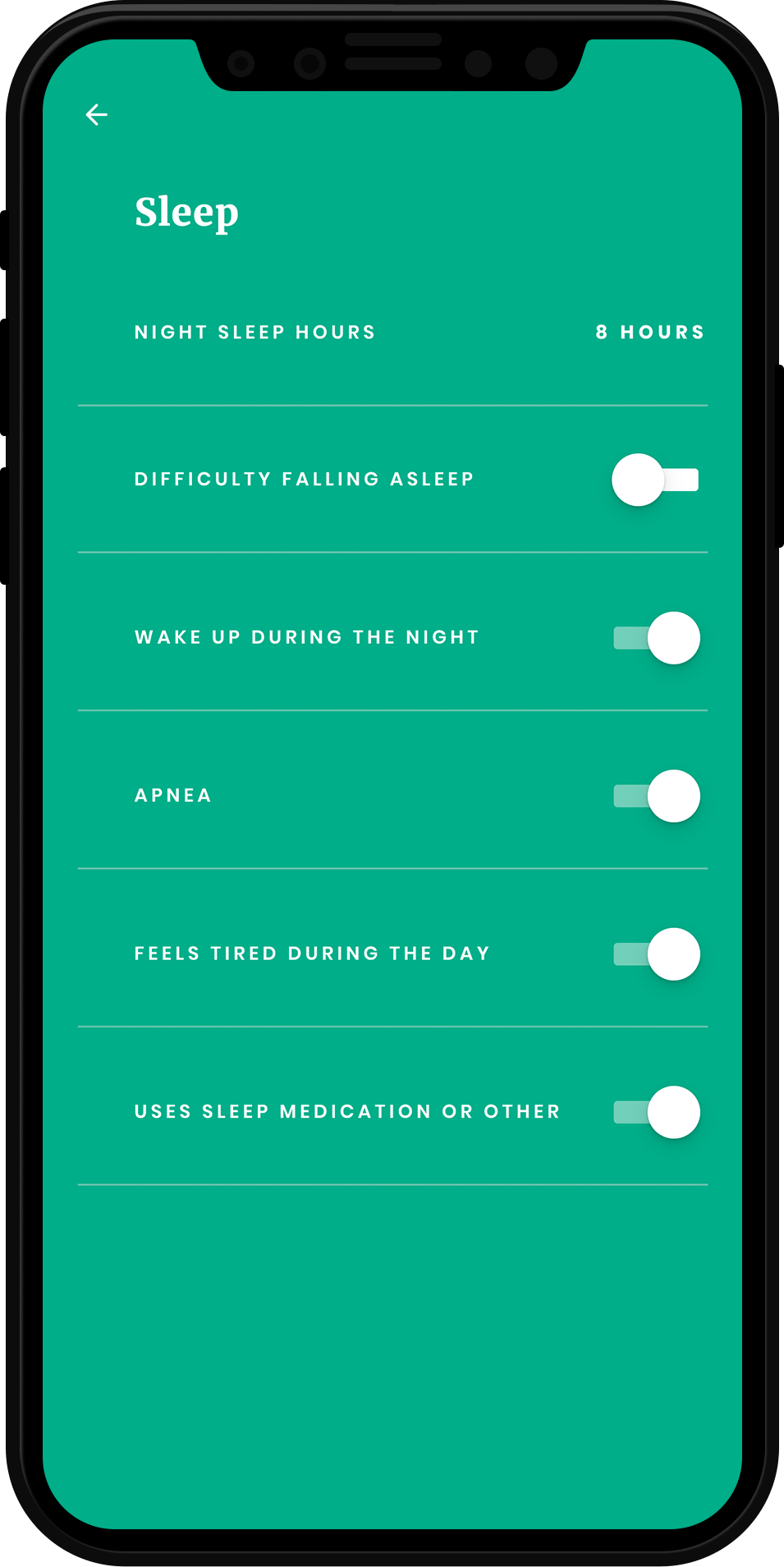This screenshot has height=1567, width=784.
Task: Disable the Apnea switch
Action: click(x=657, y=796)
